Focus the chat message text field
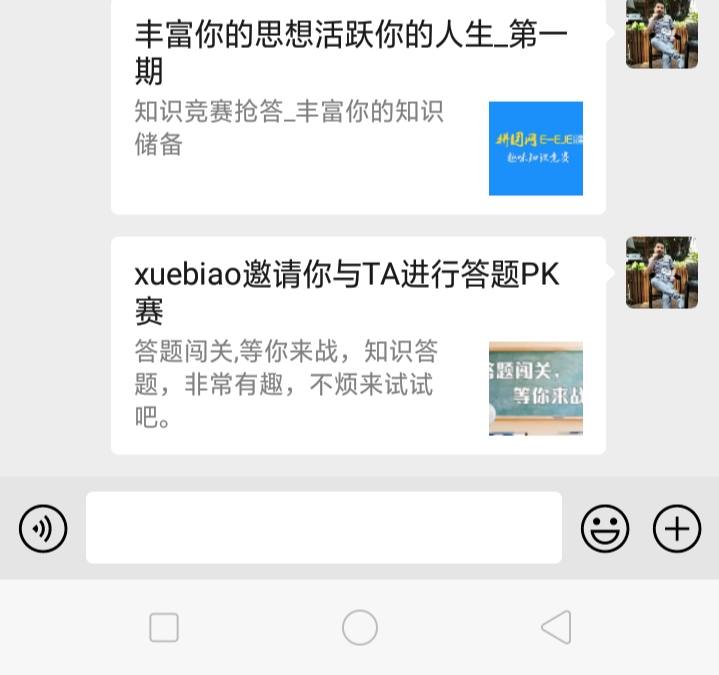 click(x=323, y=528)
